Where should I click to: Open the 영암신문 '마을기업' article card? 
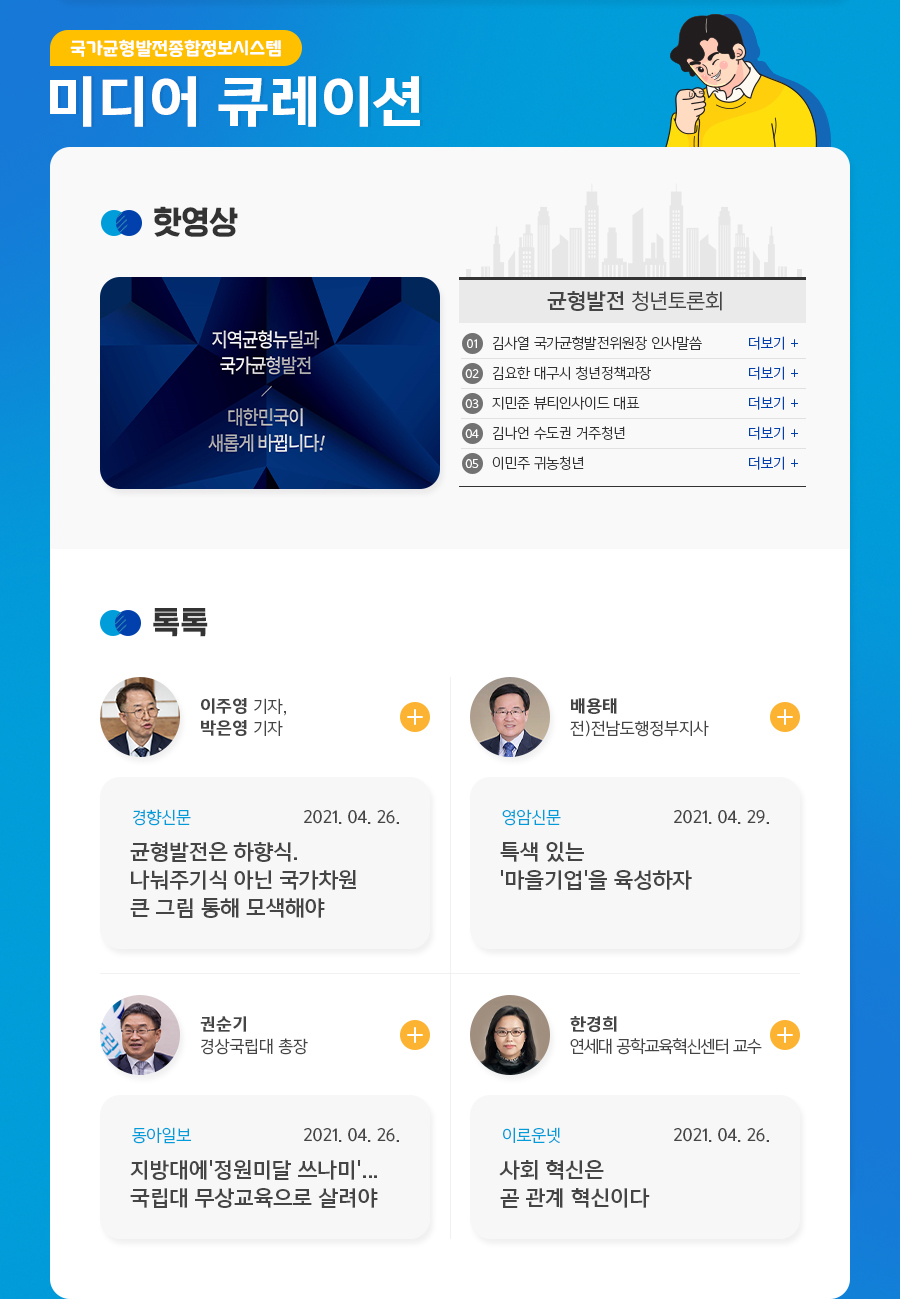[x=636, y=864]
